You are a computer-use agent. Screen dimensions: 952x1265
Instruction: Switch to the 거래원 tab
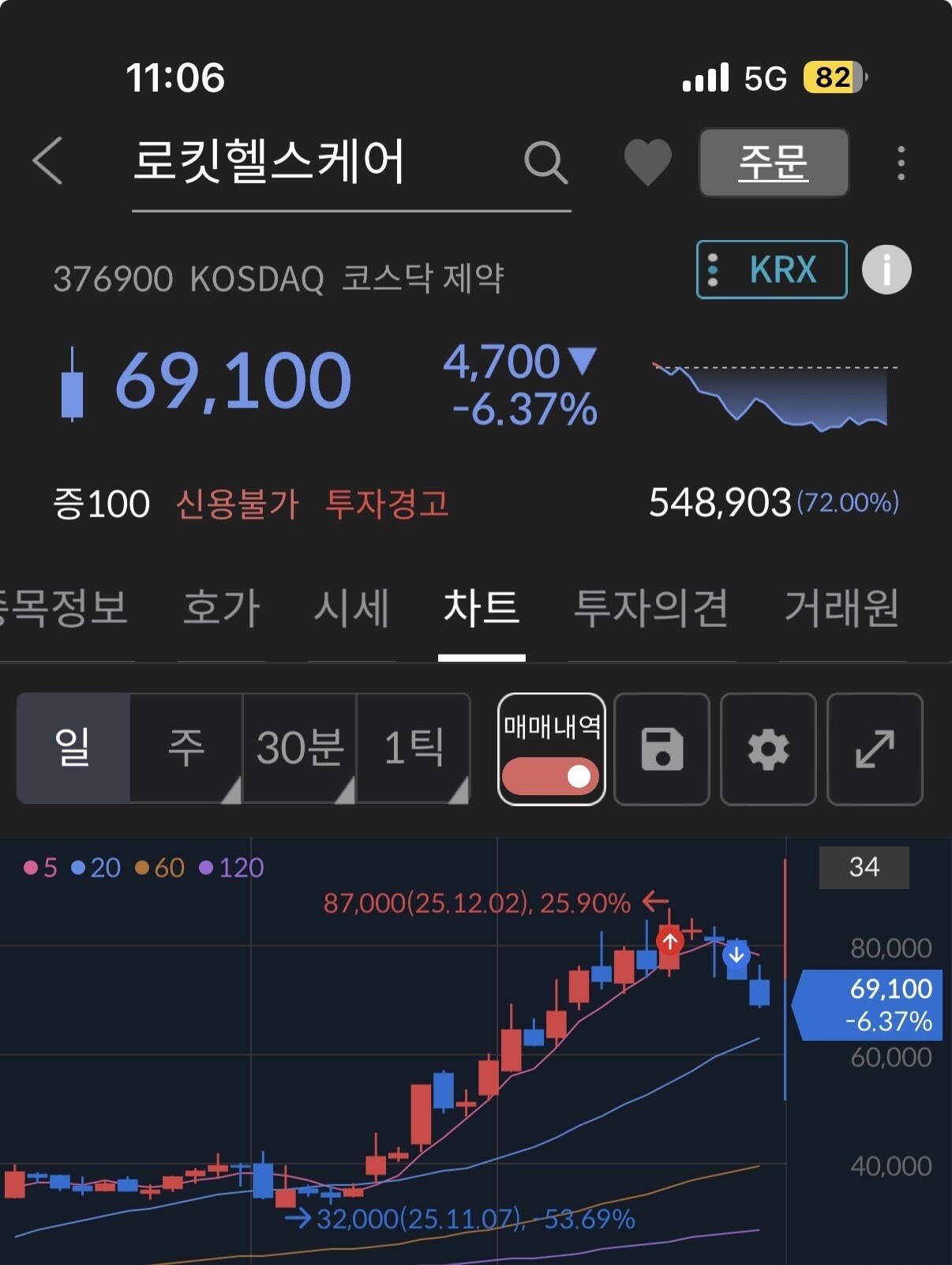[x=841, y=608]
